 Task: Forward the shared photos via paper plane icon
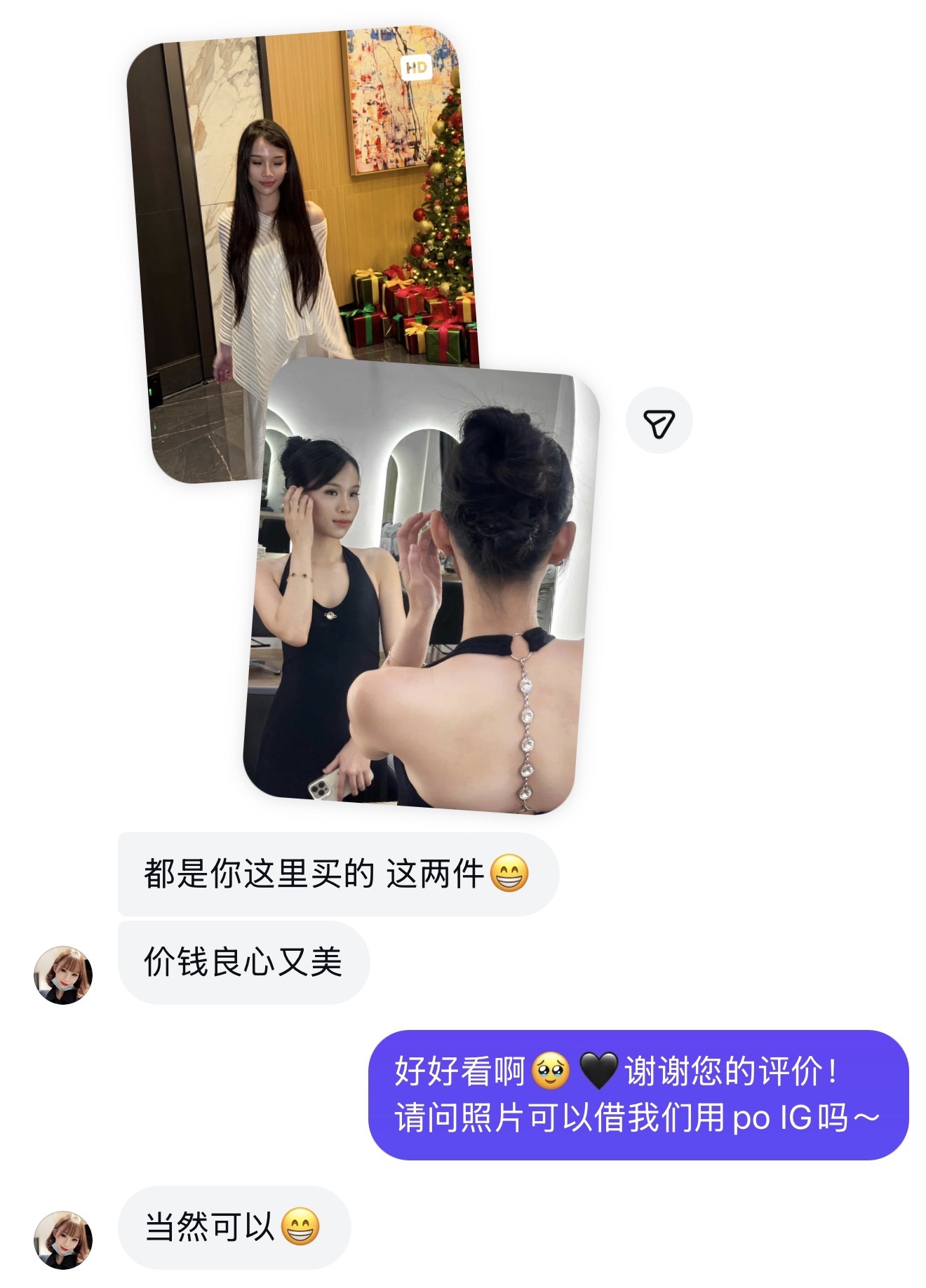659,421
